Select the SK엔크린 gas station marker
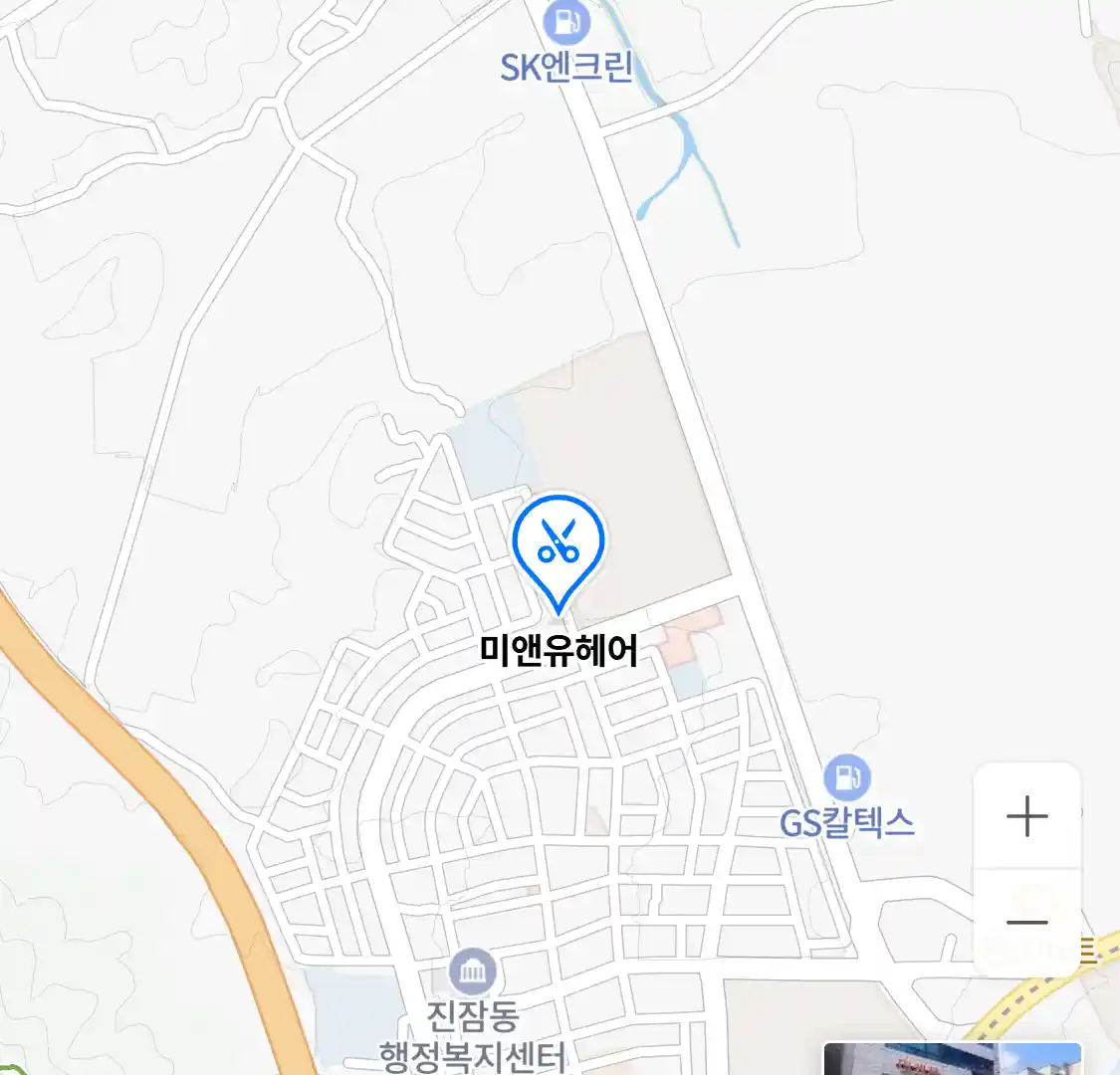The width and height of the screenshot is (1120, 1075). [x=566, y=22]
